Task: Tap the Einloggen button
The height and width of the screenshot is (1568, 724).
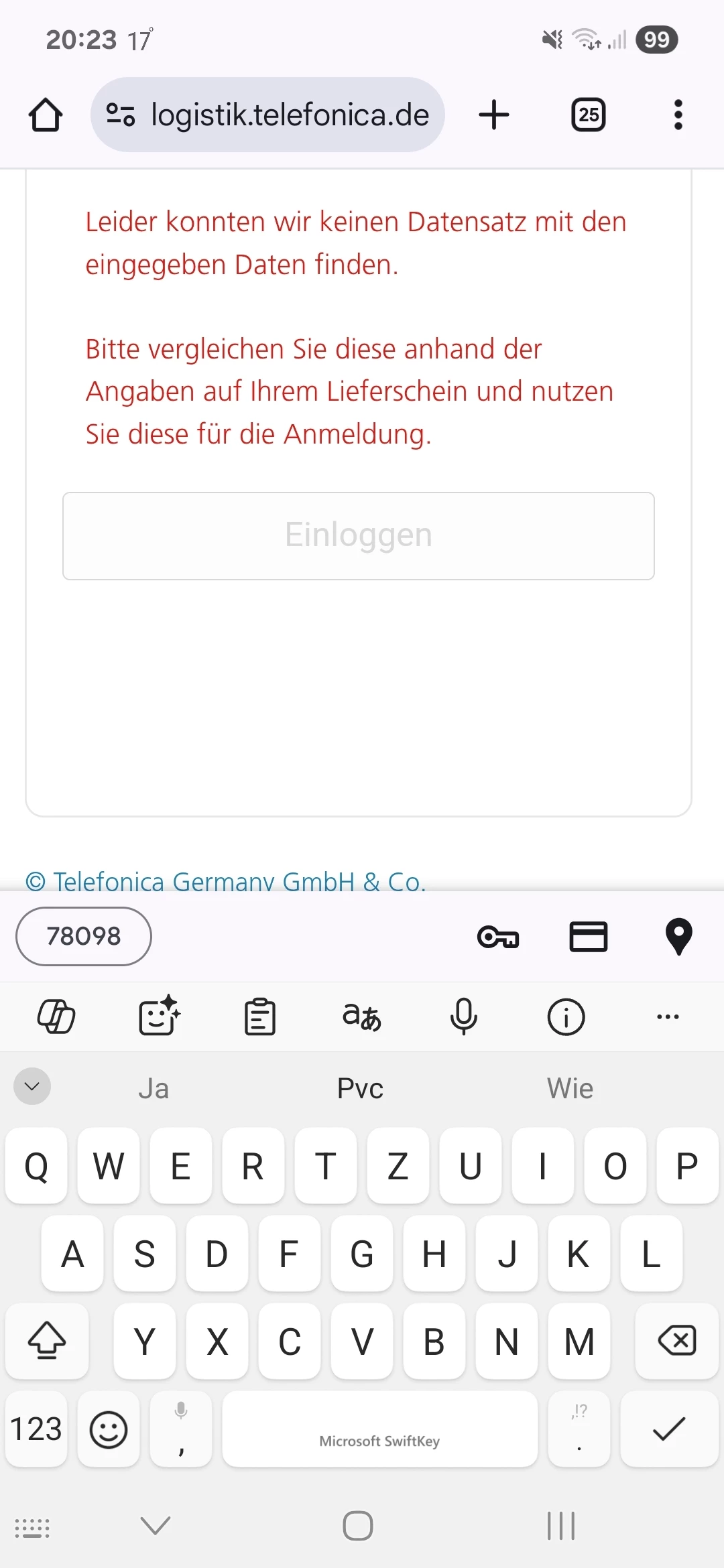Action: click(359, 535)
